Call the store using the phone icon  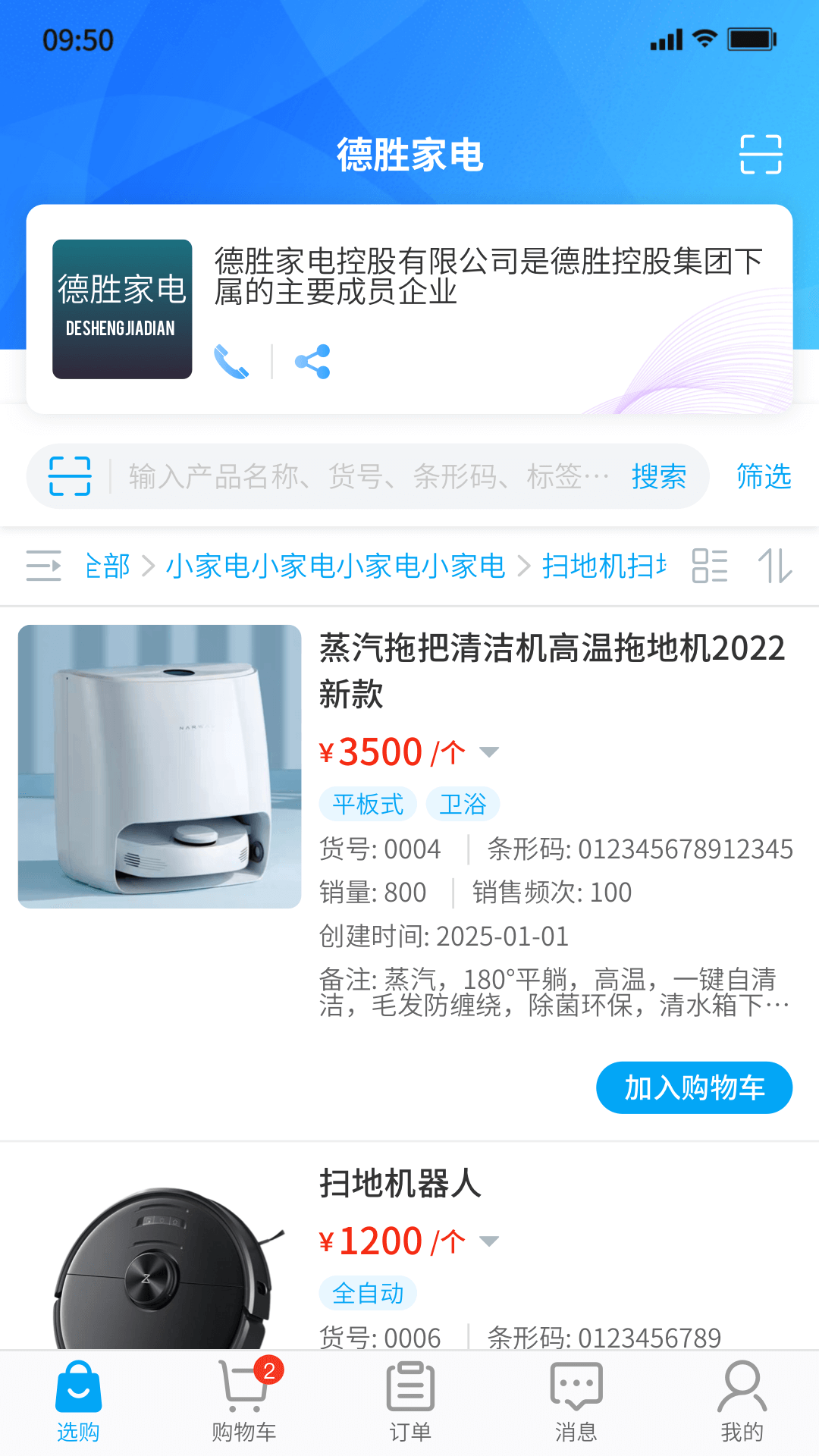233,362
